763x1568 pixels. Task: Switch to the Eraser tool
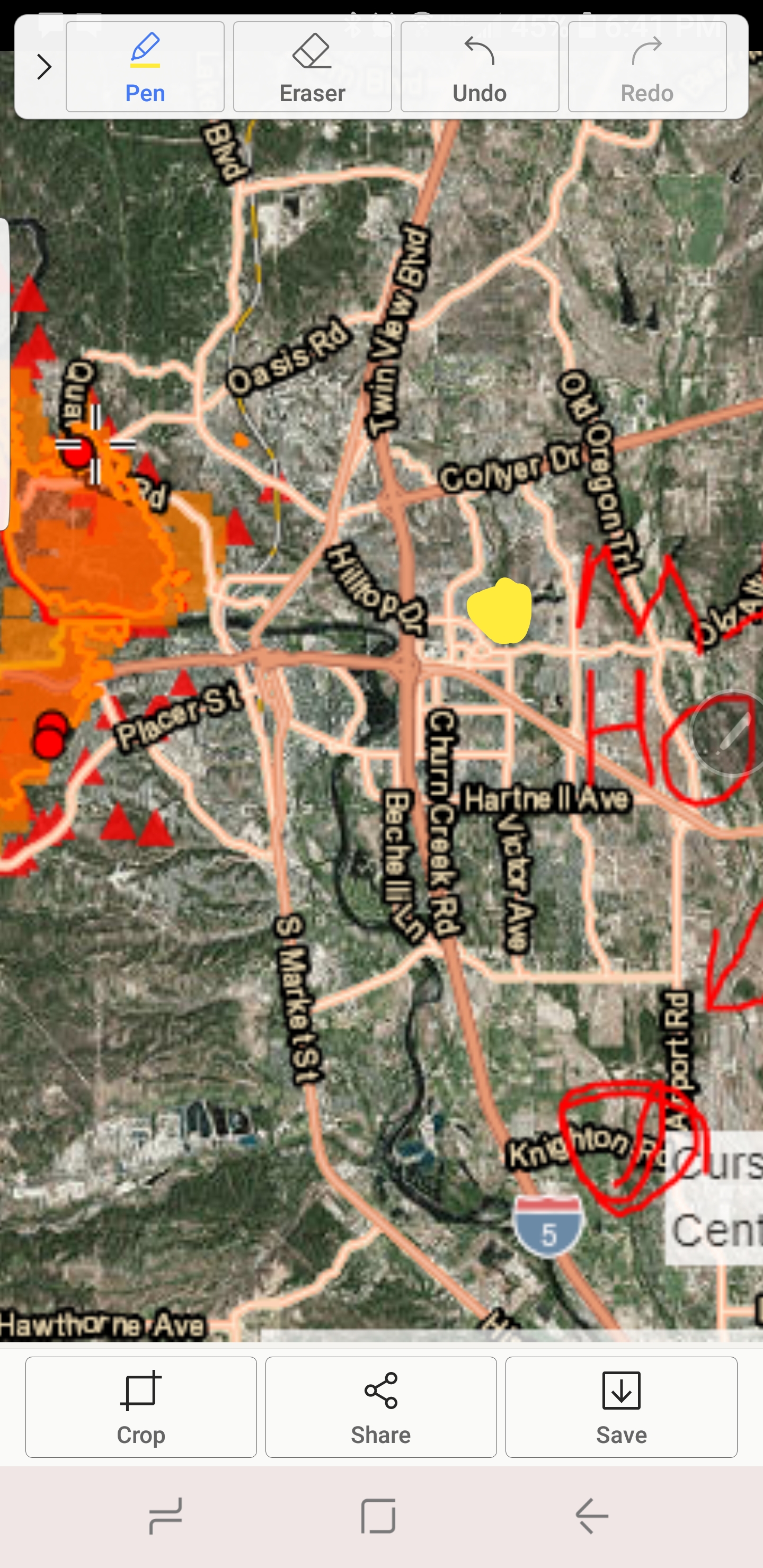tap(313, 67)
